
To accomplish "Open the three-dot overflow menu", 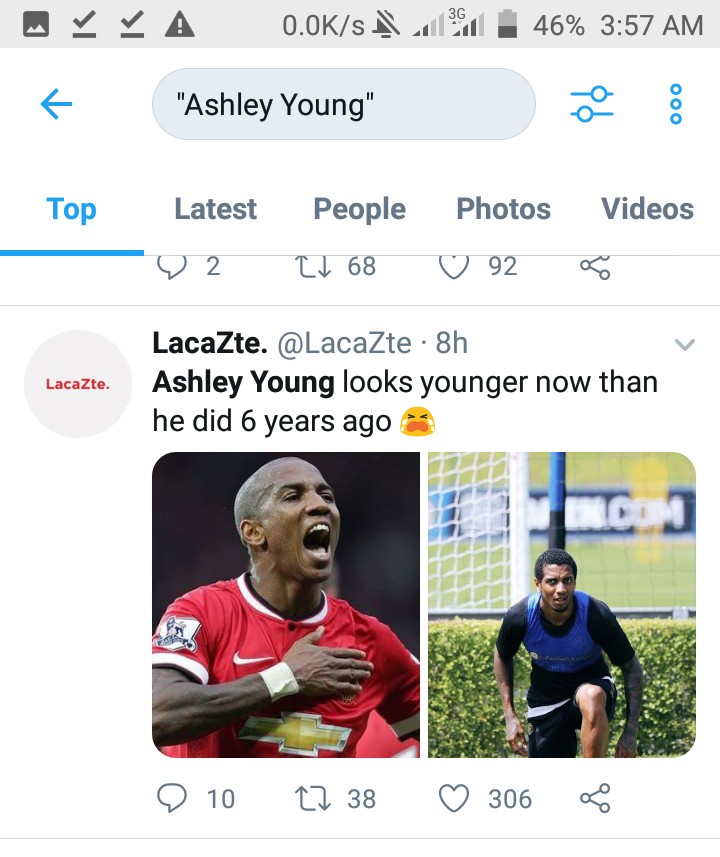I will pyautogui.click(x=675, y=104).
